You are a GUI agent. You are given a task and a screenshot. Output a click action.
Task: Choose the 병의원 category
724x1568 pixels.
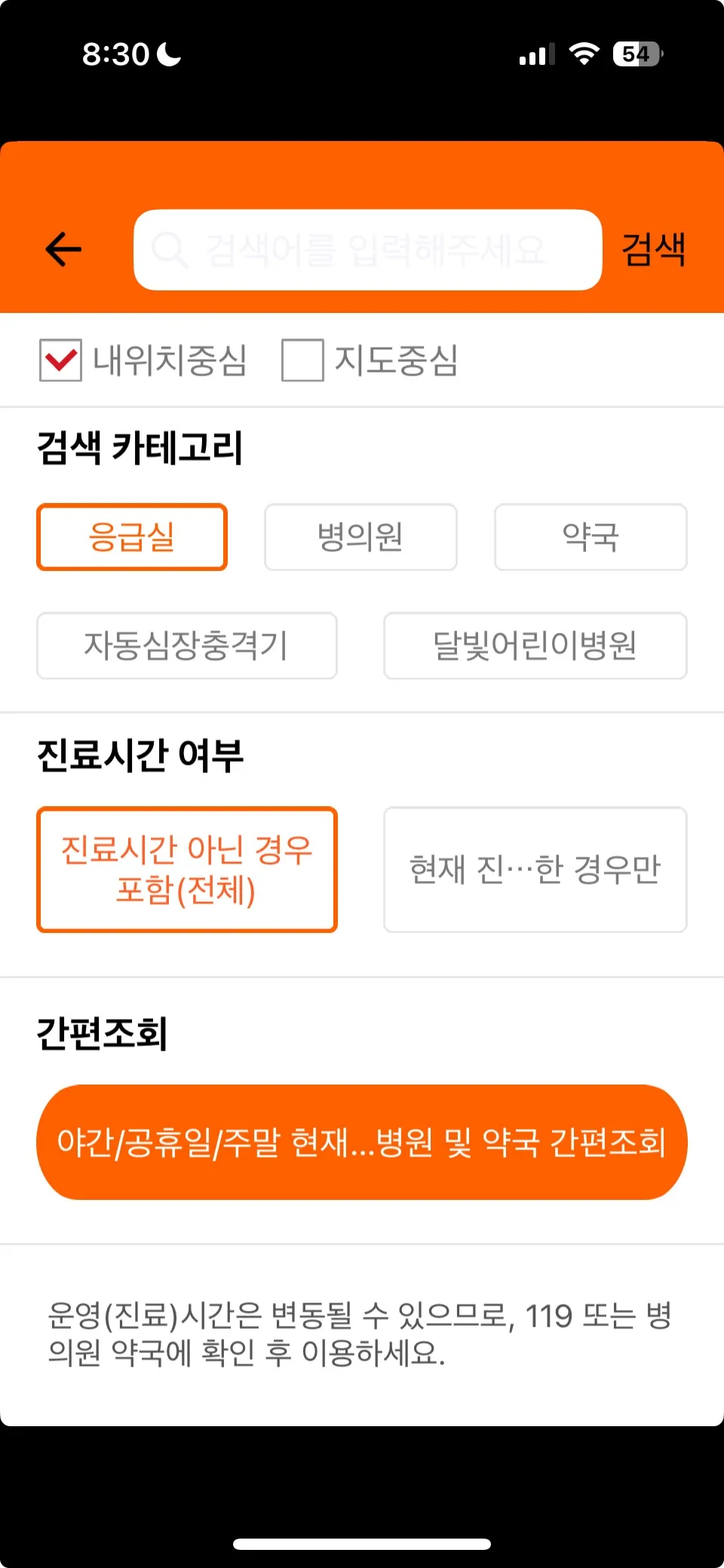click(x=360, y=537)
